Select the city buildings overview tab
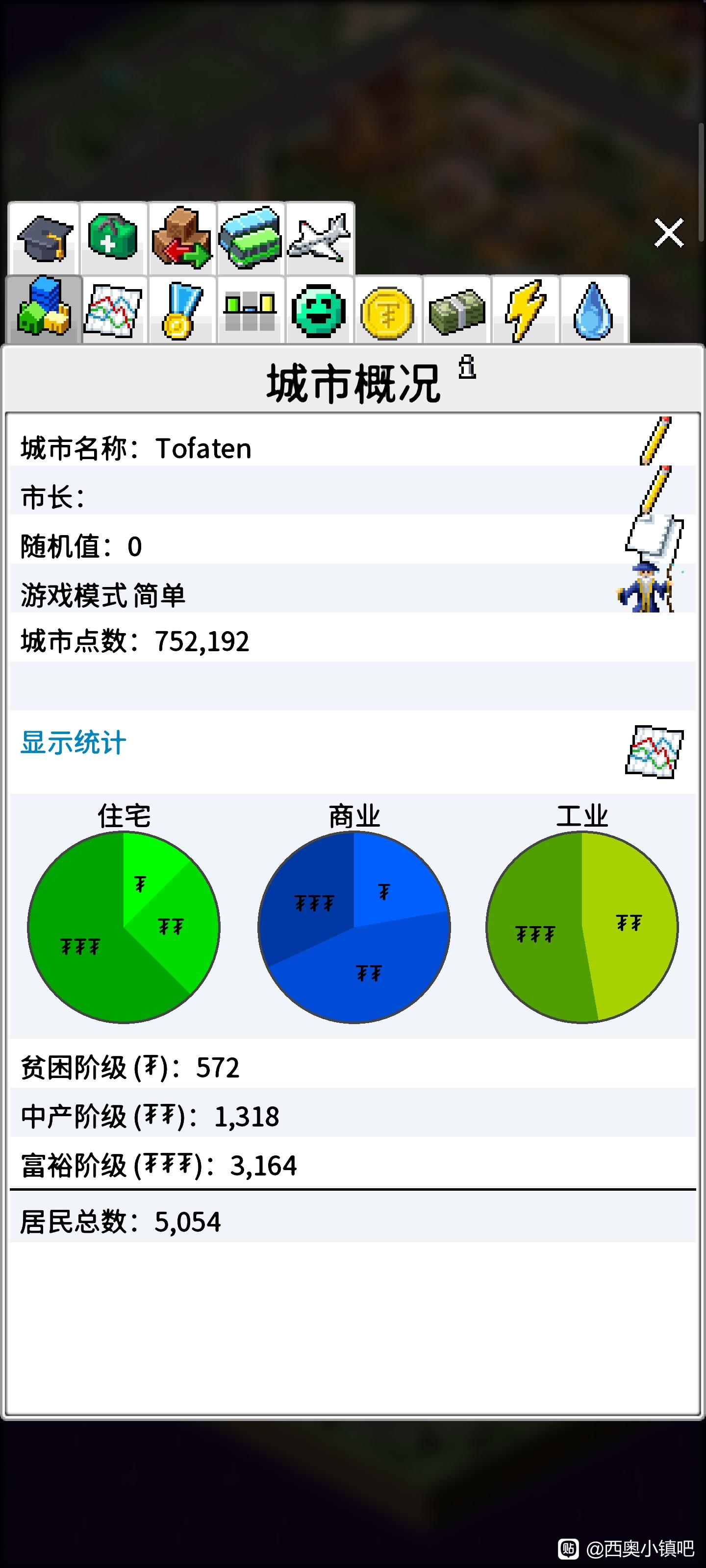Image resolution: width=706 pixels, height=1568 pixels. coord(44,310)
